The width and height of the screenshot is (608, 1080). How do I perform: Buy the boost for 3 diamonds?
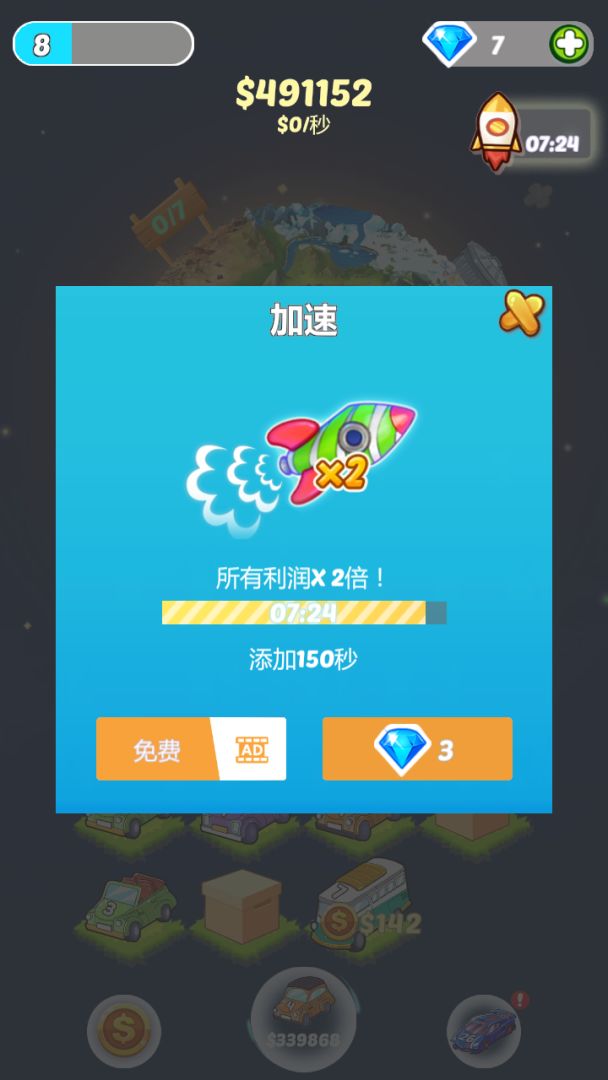pyautogui.click(x=417, y=749)
